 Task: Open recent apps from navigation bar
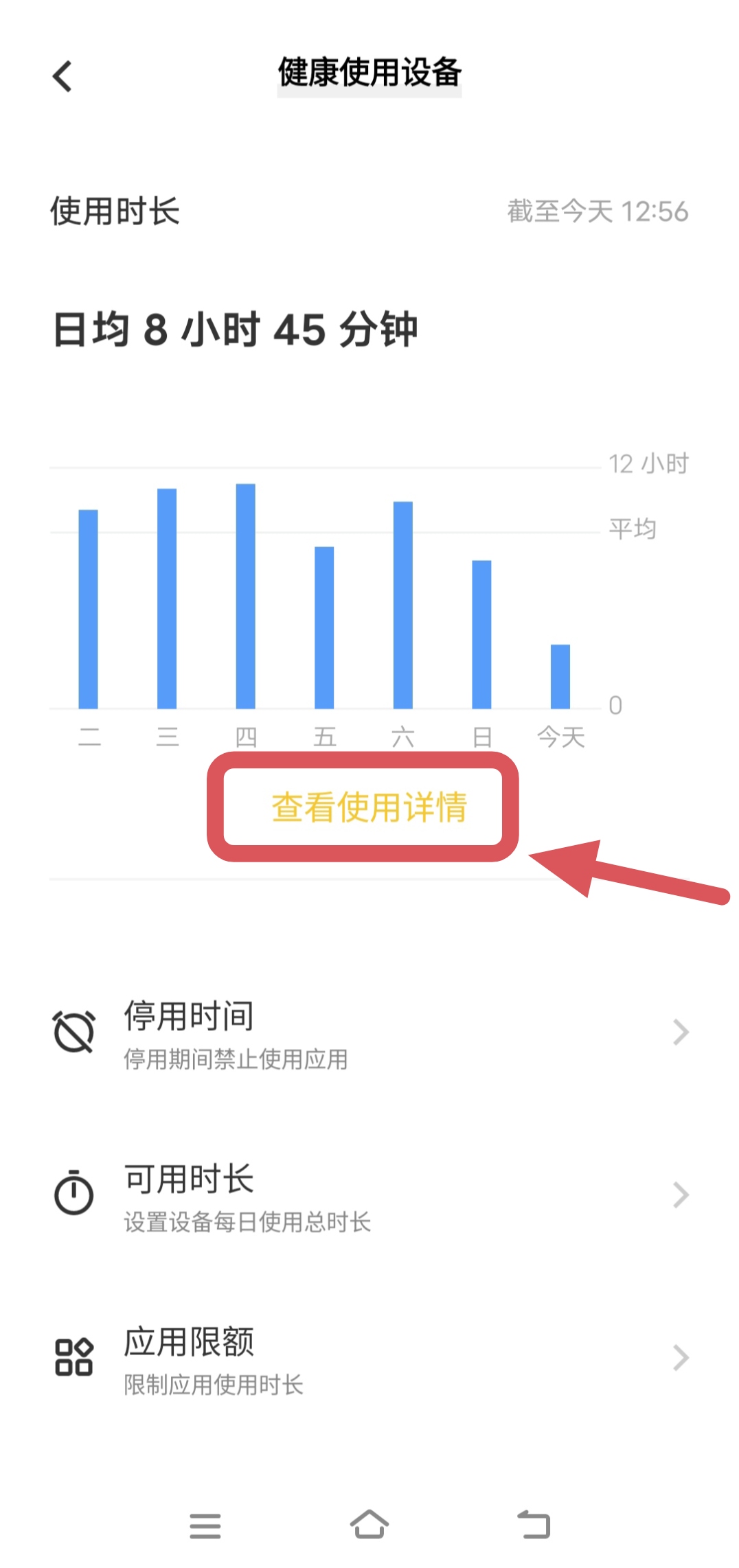click(x=205, y=1525)
